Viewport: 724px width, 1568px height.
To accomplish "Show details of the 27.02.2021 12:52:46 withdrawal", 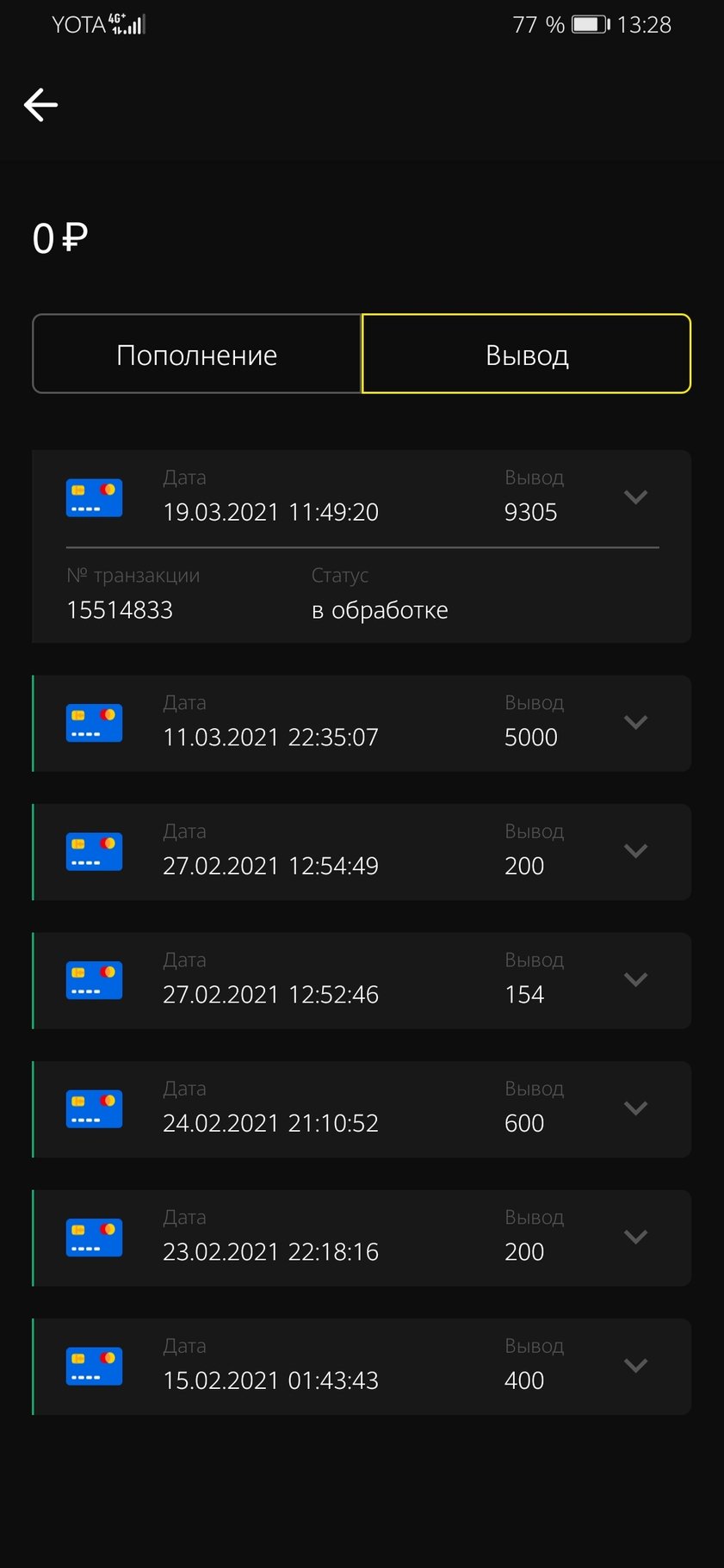I will click(635, 980).
